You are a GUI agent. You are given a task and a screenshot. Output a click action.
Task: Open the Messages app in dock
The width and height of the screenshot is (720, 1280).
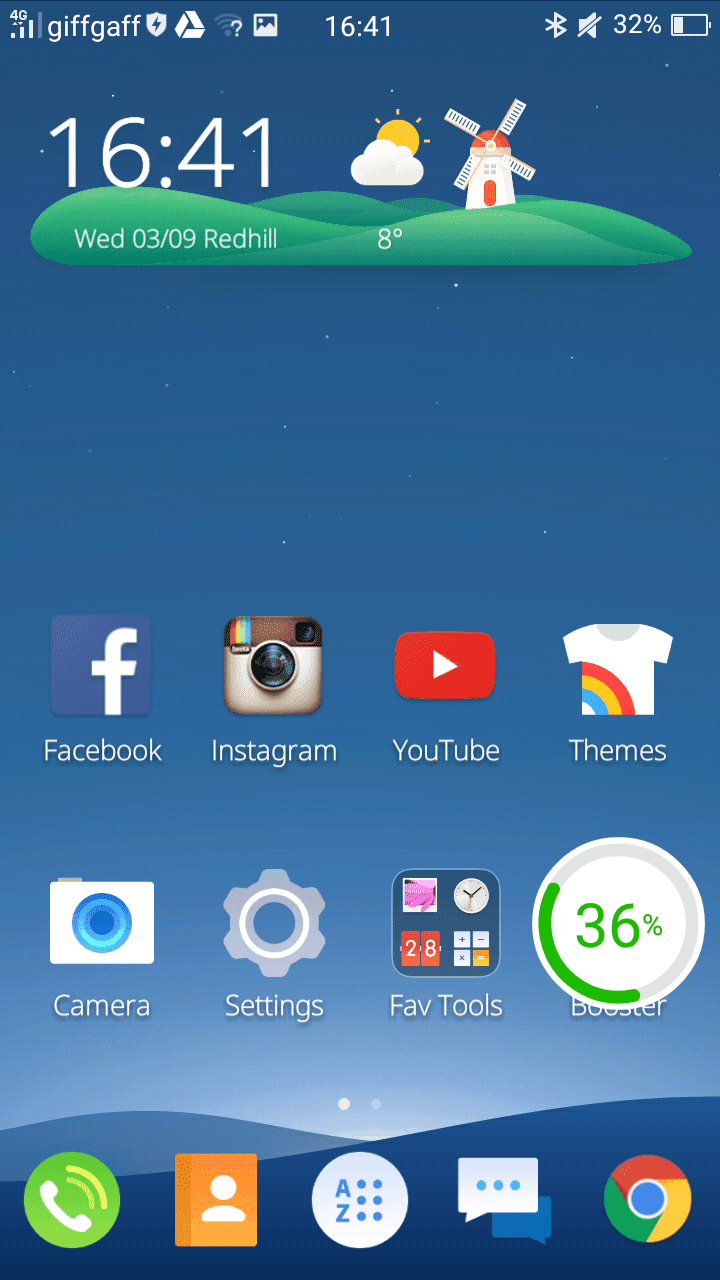(x=504, y=1198)
